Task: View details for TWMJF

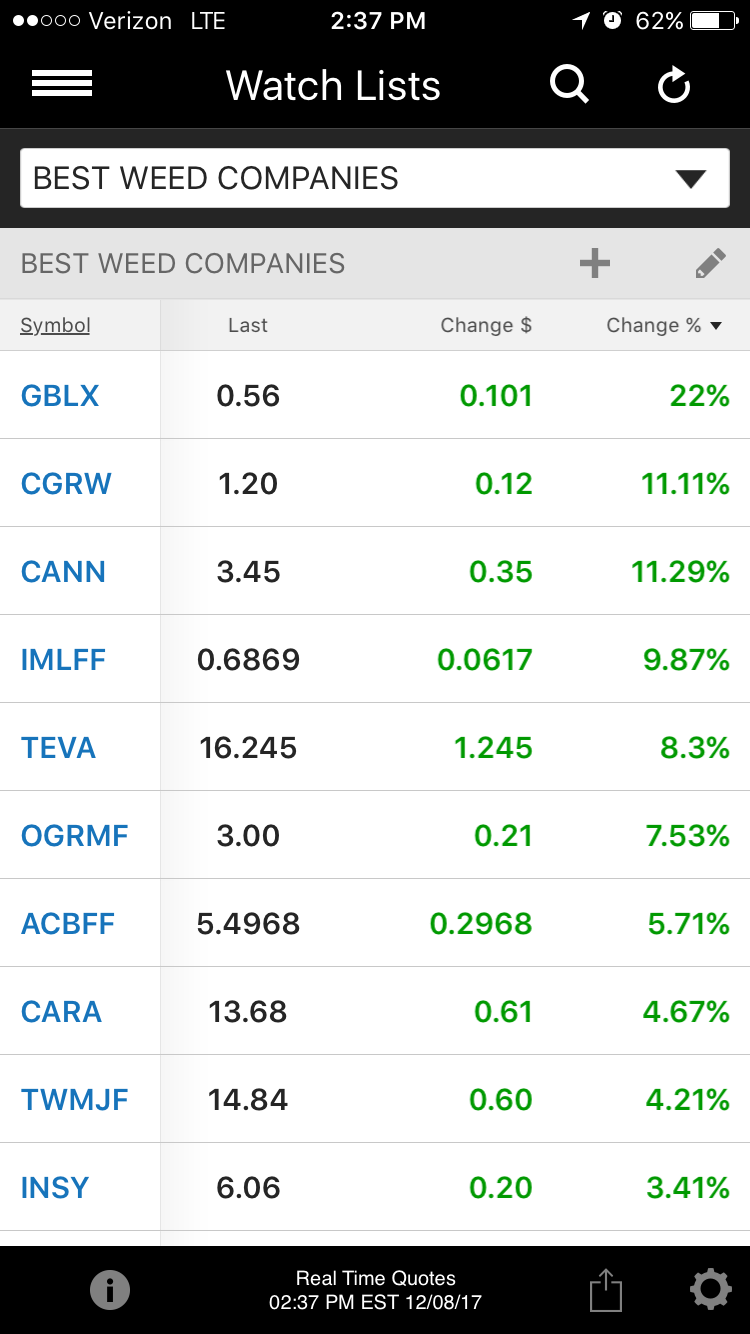Action: pos(75,1100)
